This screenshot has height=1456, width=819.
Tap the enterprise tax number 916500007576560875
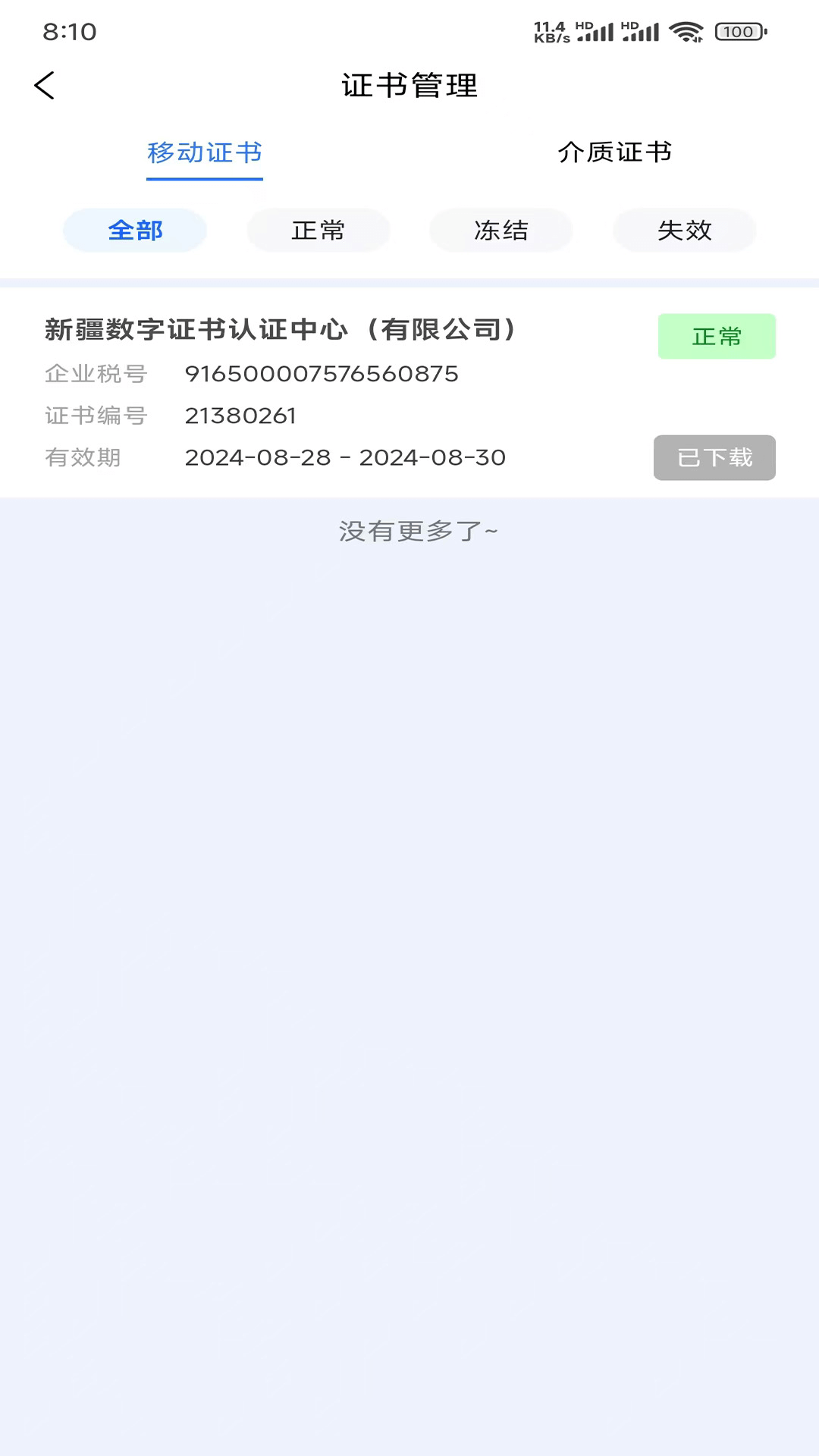pos(322,373)
